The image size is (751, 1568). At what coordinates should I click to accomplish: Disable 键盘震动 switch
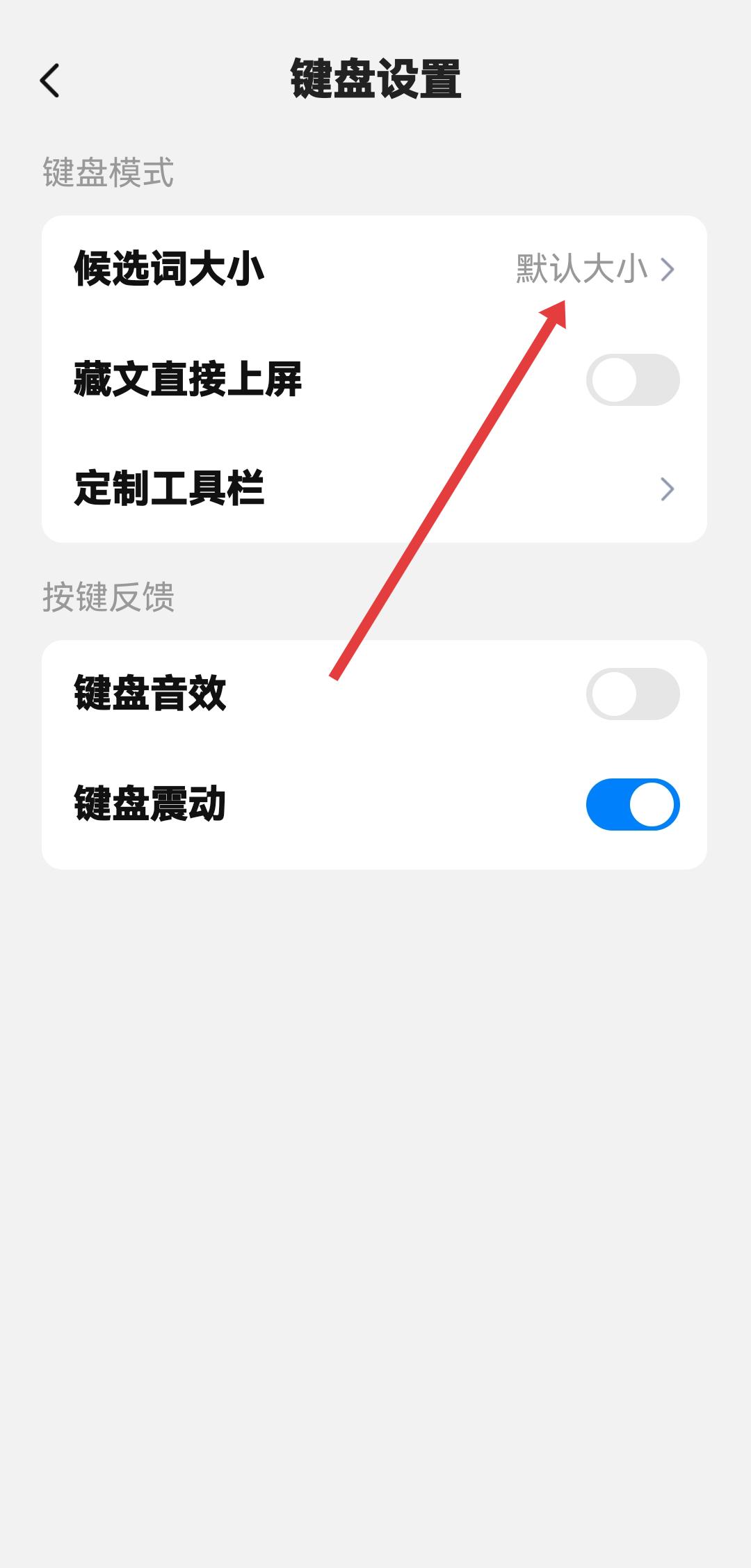(x=632, y=804)
